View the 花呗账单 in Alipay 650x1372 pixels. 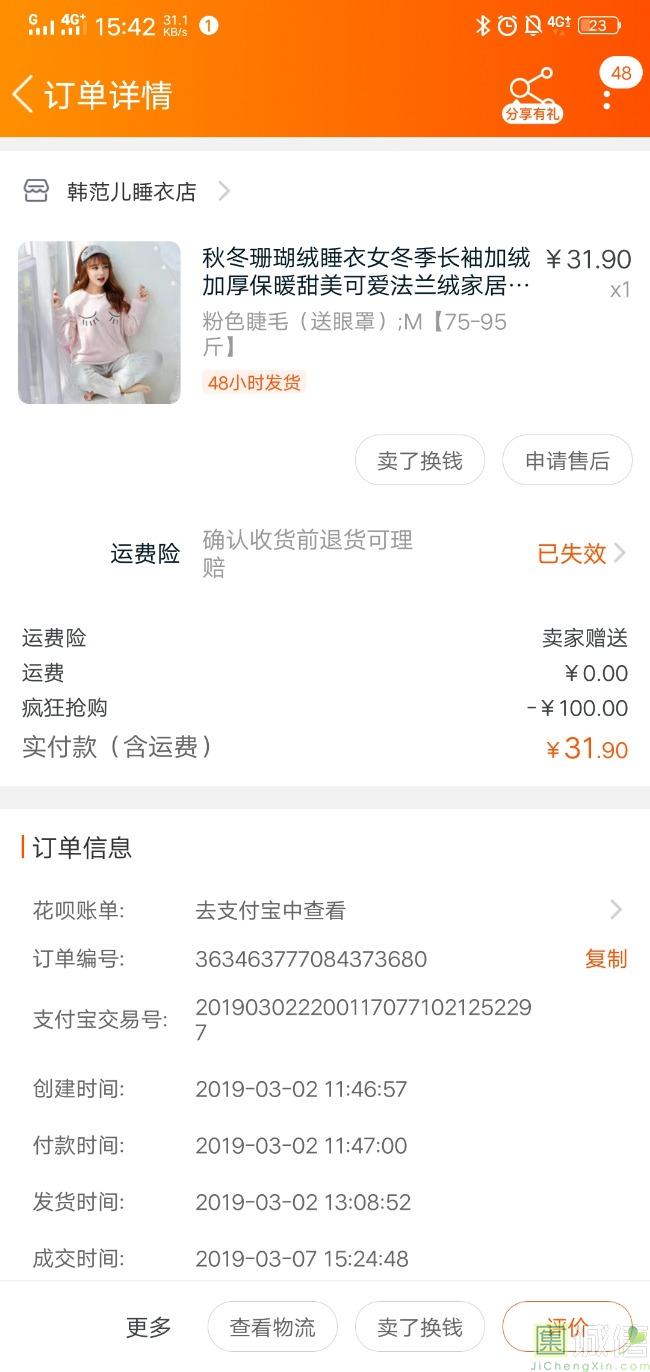tap(408, 910)
